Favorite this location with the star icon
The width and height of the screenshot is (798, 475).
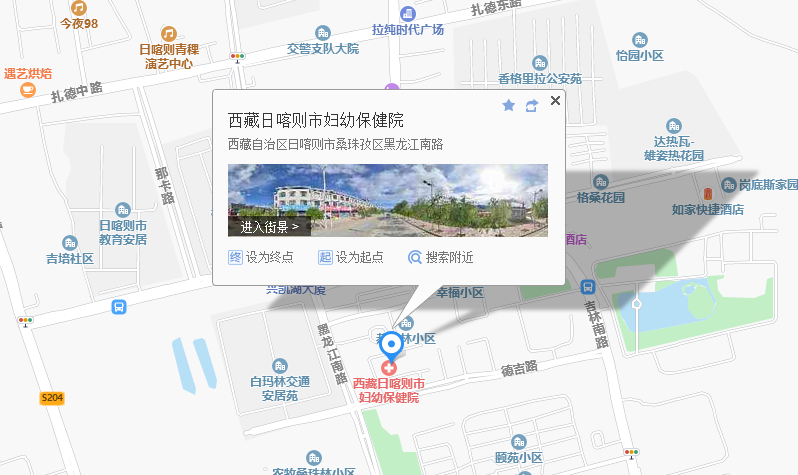click(508, 105)
